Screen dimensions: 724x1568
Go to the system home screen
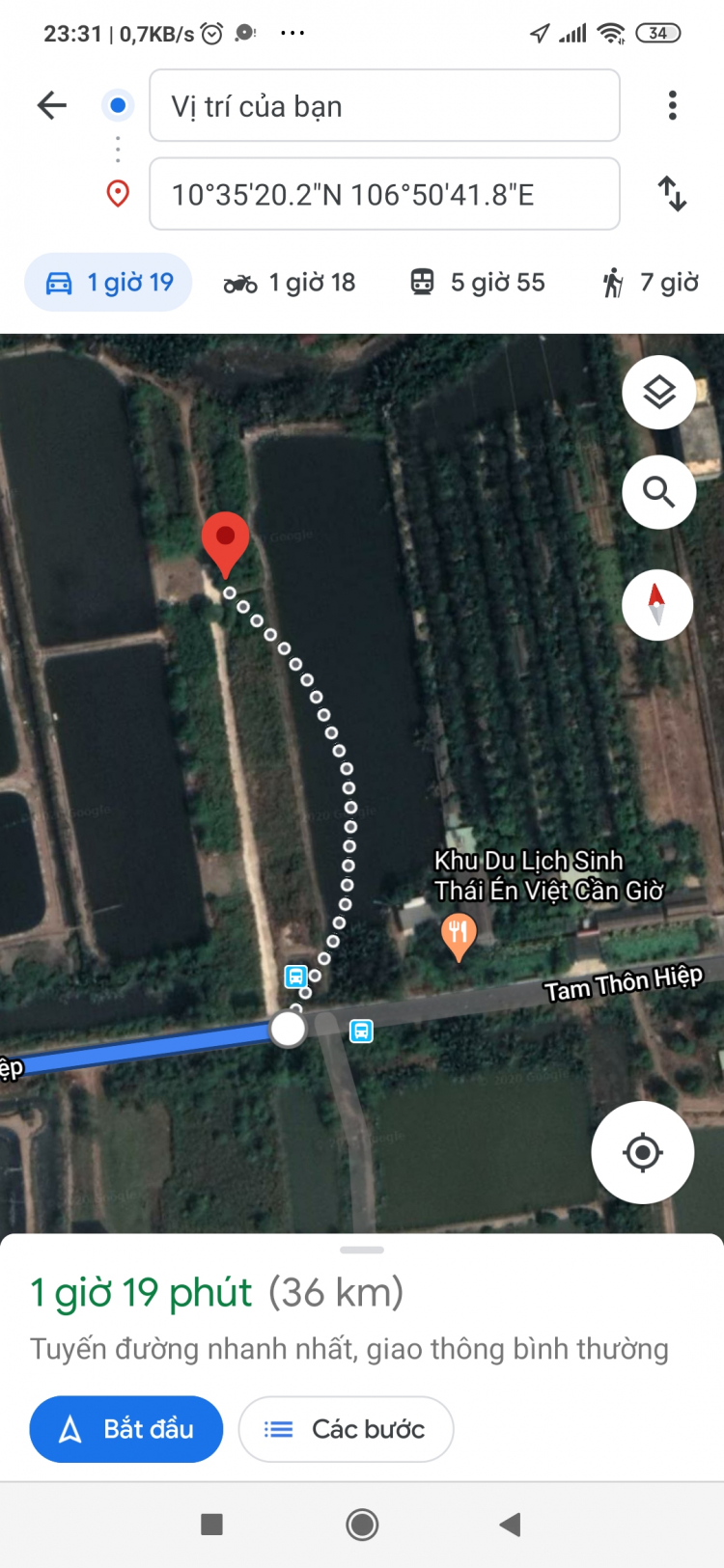[362, 1525]
